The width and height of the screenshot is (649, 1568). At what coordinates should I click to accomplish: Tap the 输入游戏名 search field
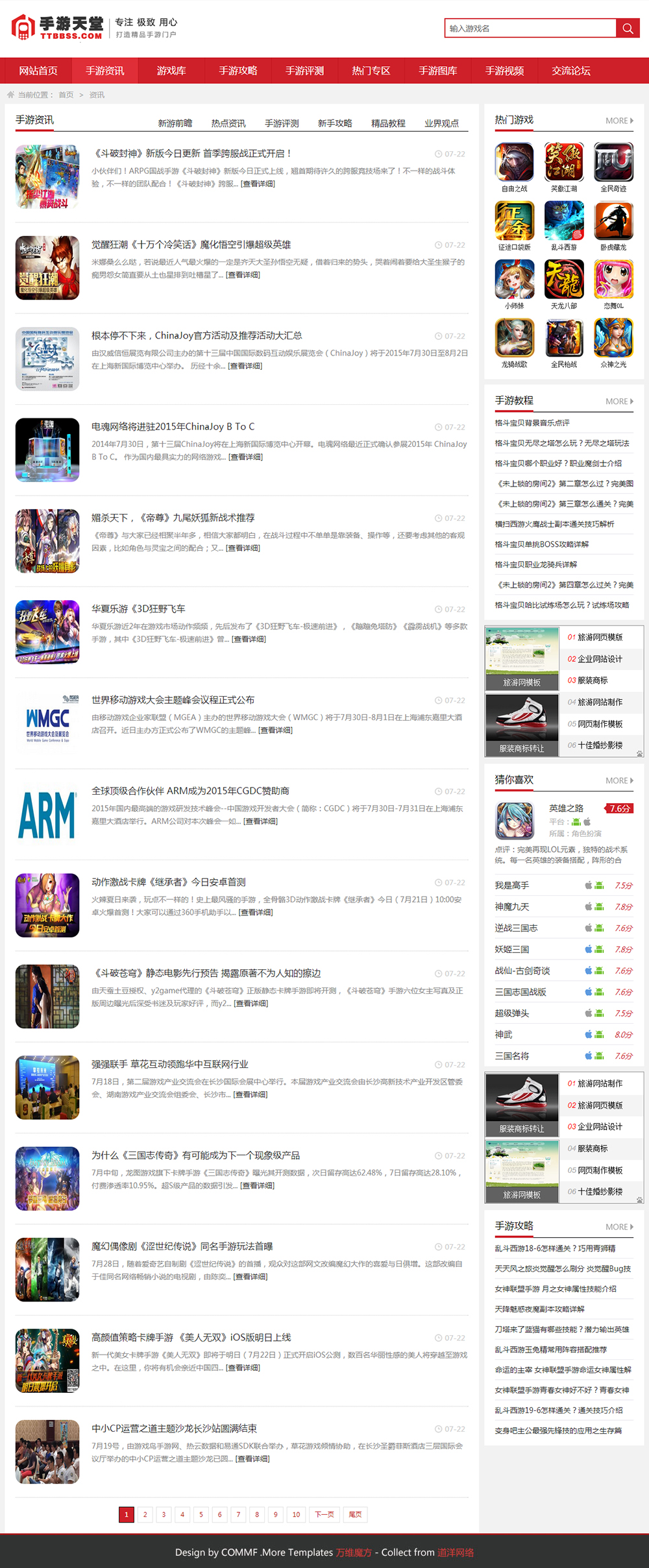point(530,29)
